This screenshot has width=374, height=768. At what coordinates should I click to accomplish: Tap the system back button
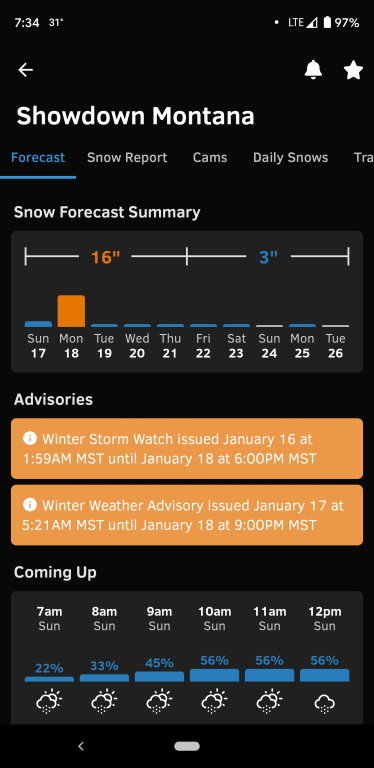click(81, 746)
